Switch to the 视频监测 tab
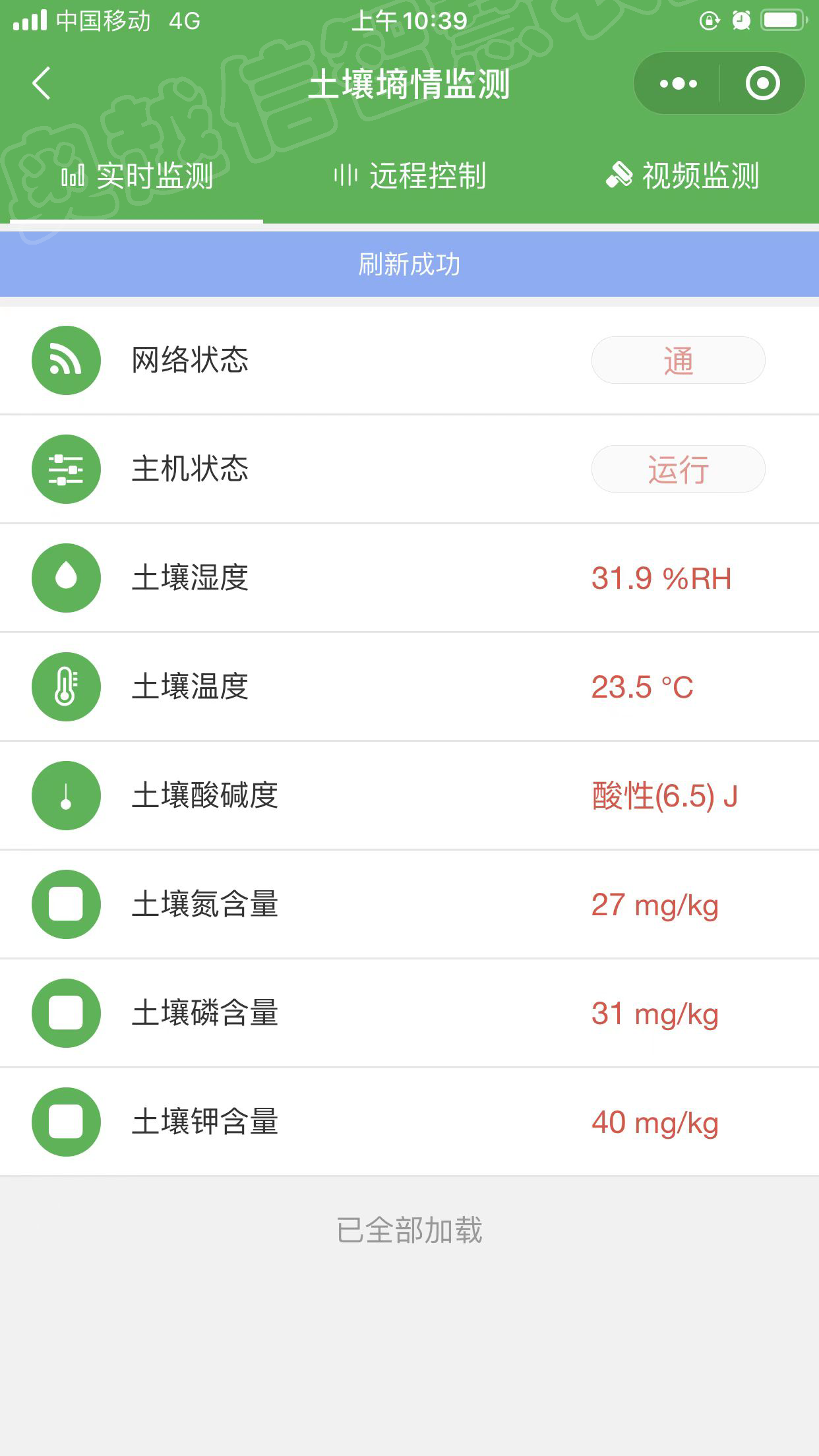 [x=682, y=177]
